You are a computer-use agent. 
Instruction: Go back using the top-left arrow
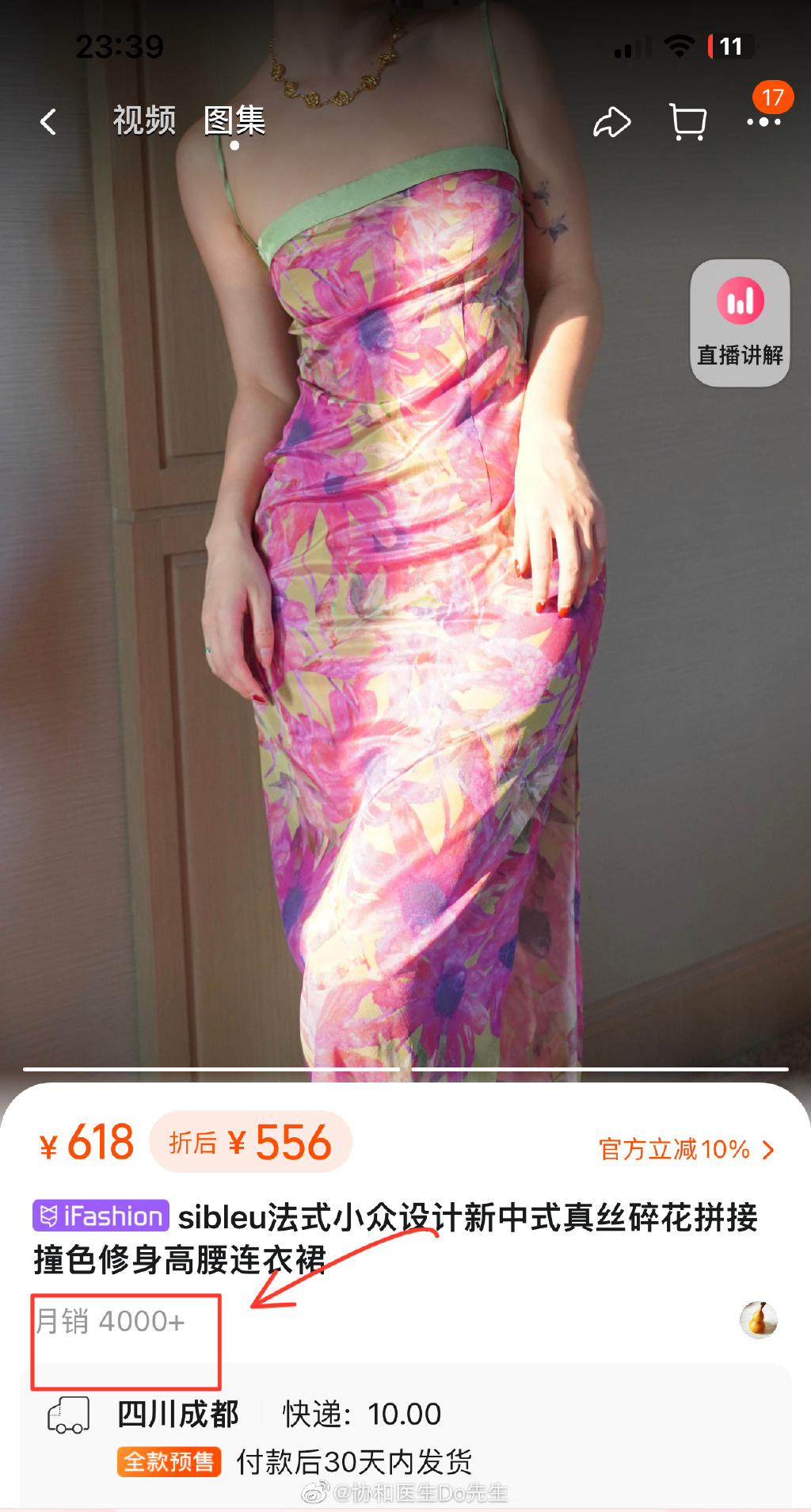tap(48, 122)
